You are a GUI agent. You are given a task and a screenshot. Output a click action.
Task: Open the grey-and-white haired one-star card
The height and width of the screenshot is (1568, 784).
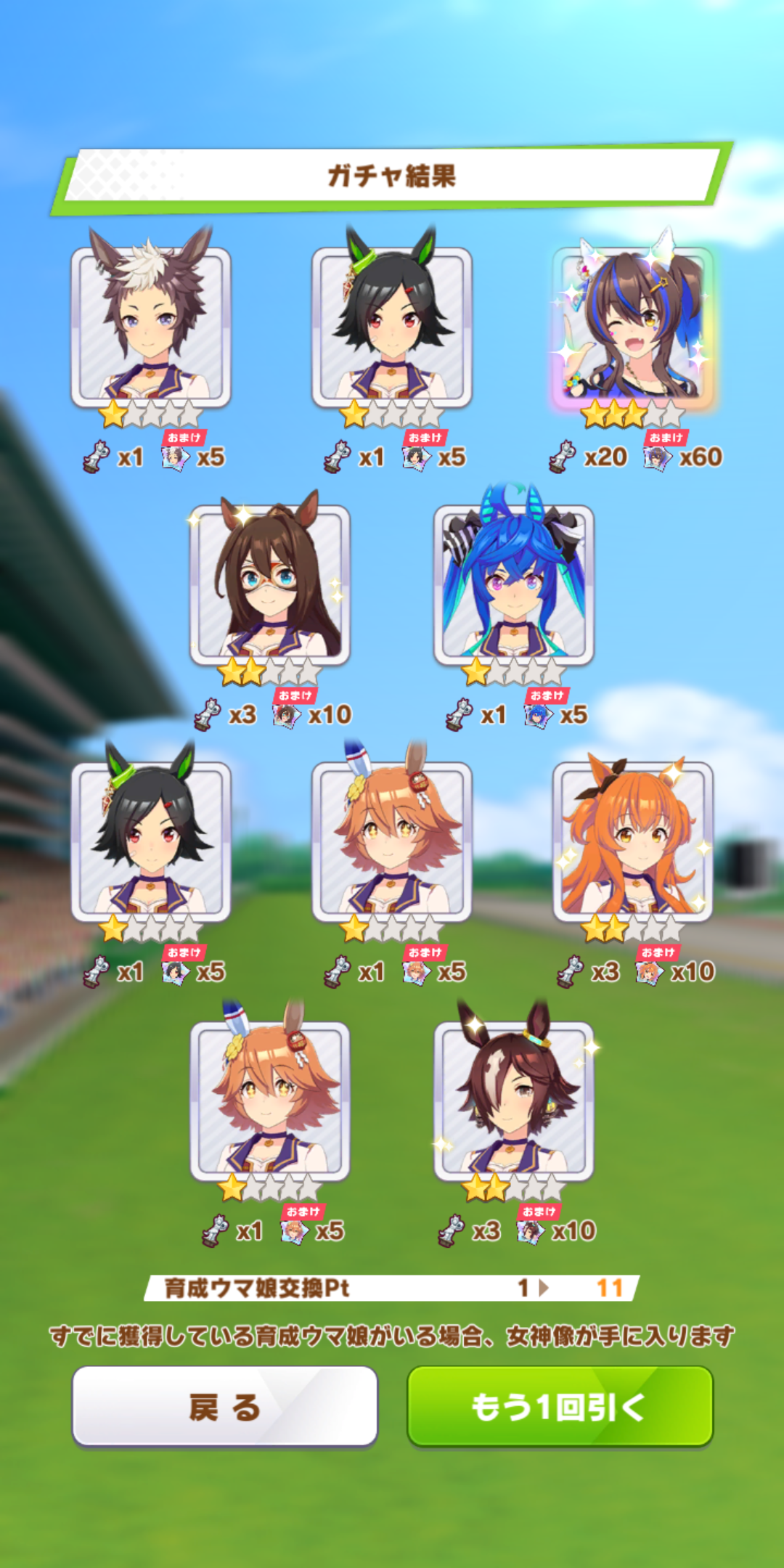[151, 327]
